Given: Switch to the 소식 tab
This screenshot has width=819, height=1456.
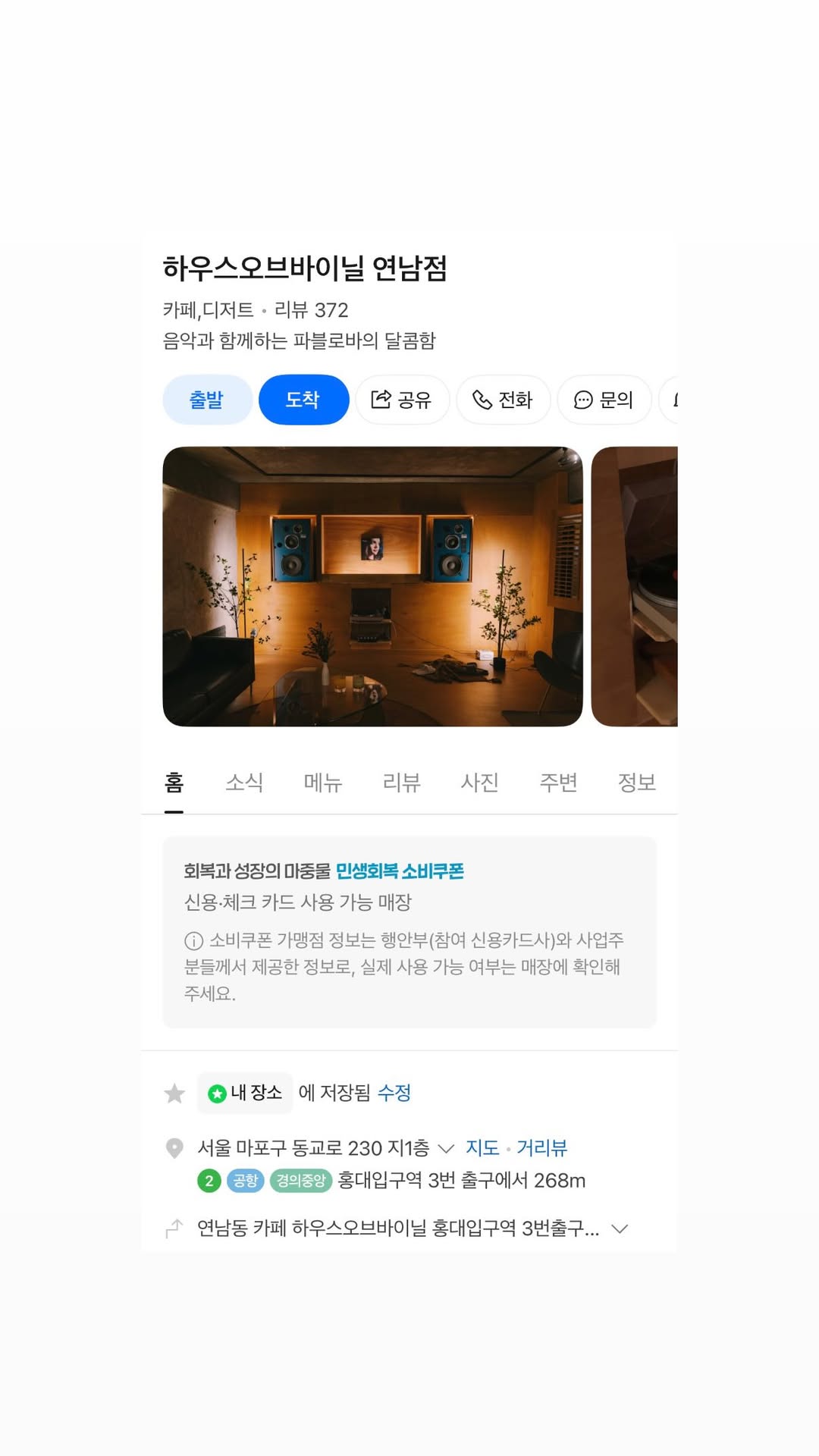Looking at the screenshot, I should pyautogui.click(x=244, y=782).
